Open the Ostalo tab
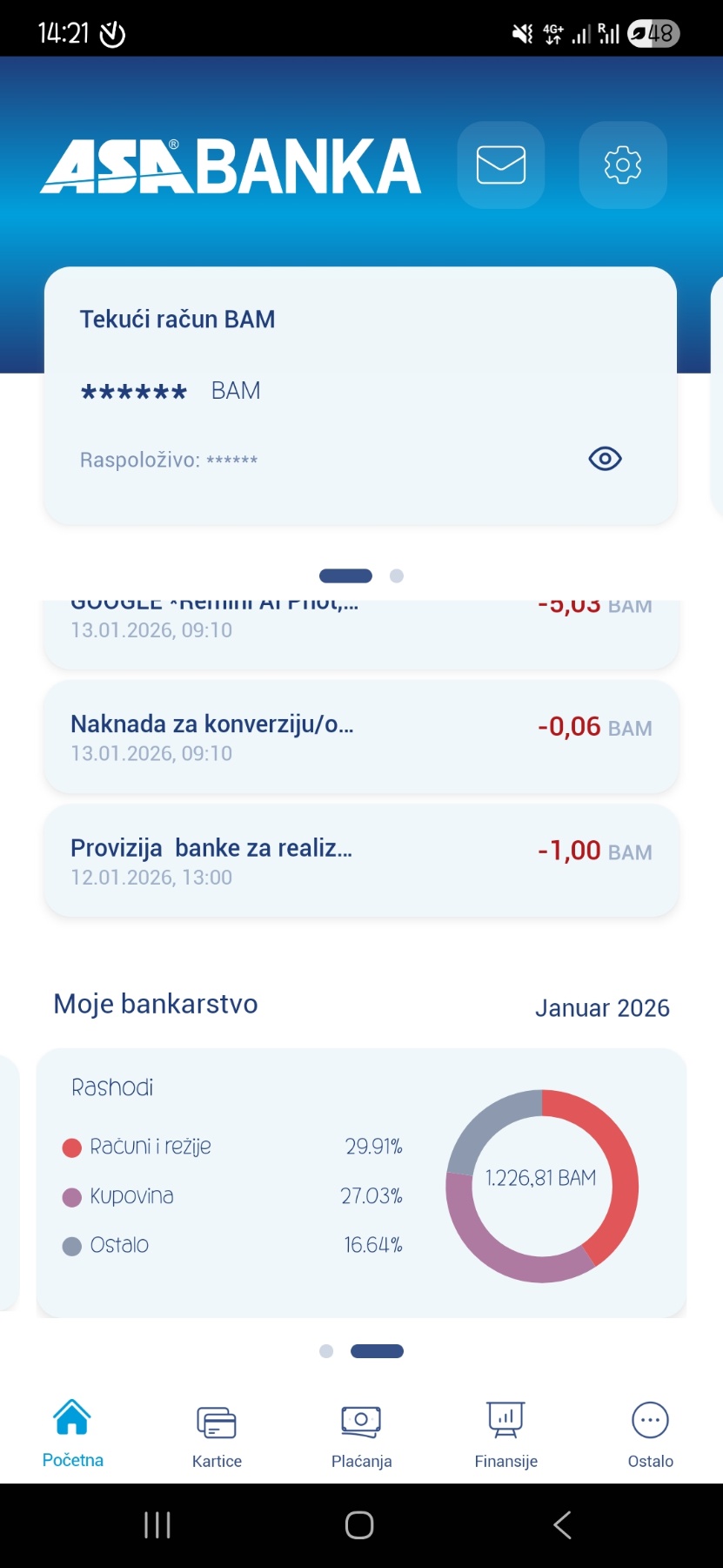This screenshot has height=1568, width=723. coord(650,1436)
